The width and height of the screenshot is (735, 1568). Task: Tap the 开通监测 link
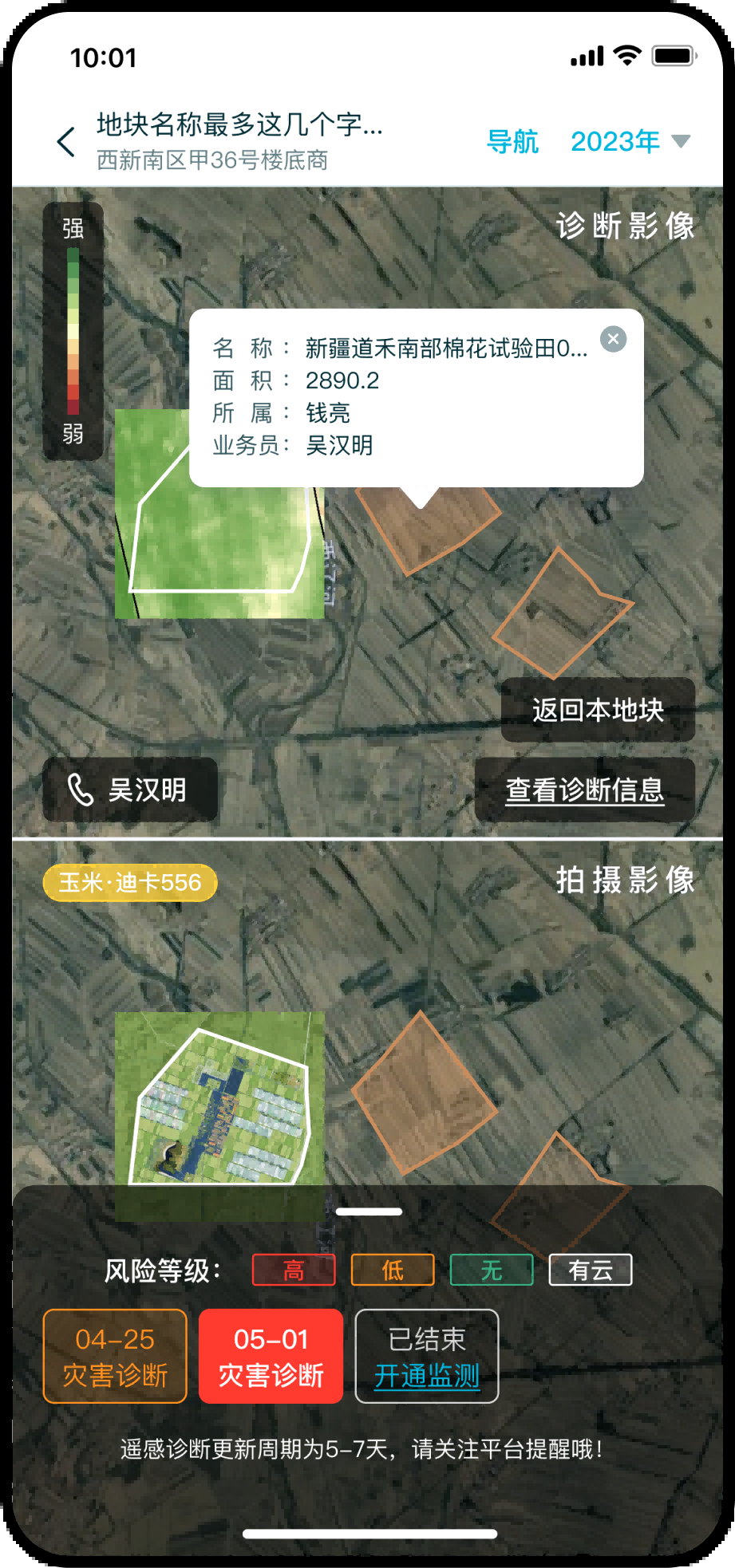pyautogui.click(x=427, y=1376)
